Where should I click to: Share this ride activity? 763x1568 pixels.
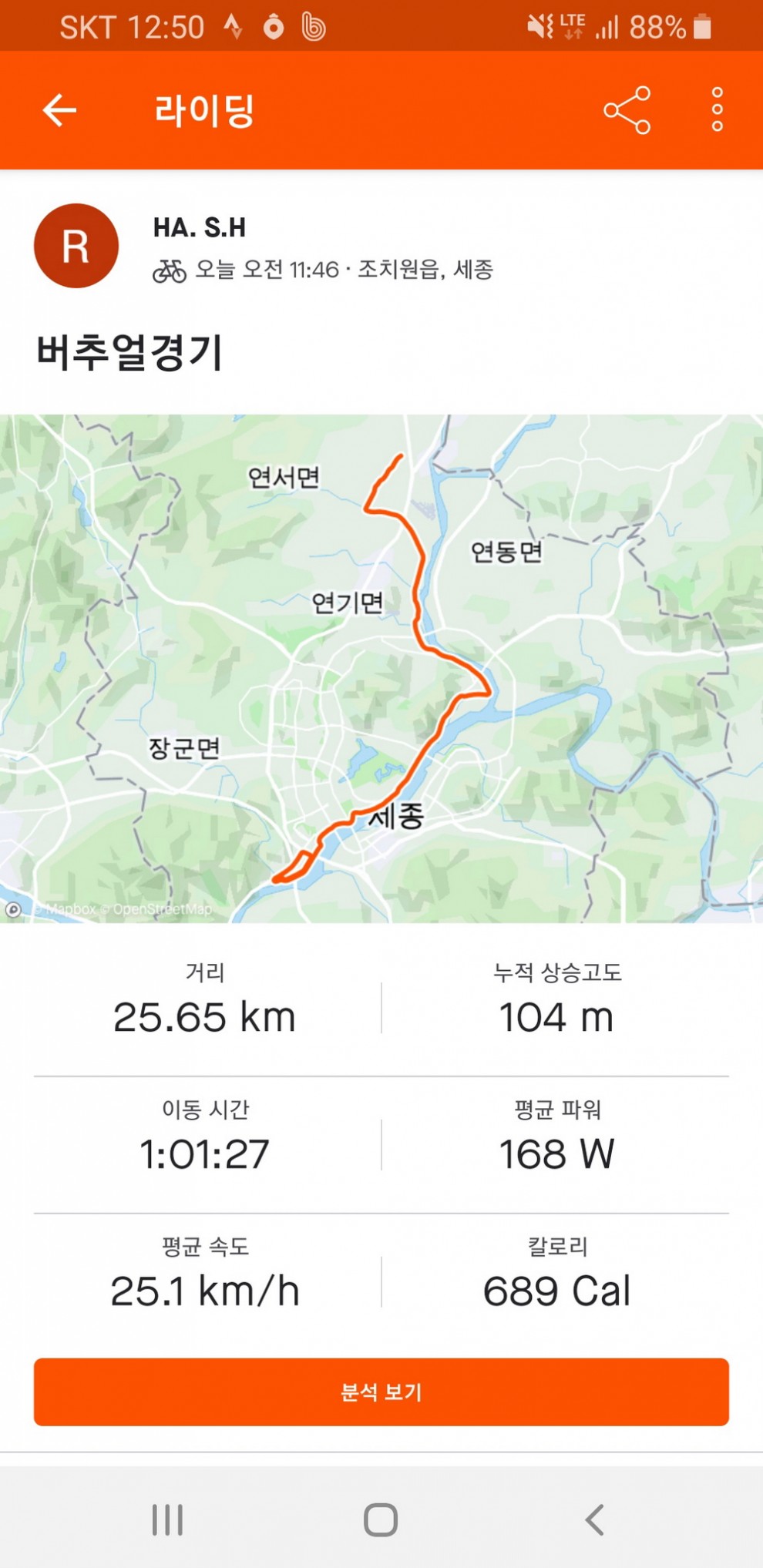coord(627,110)
